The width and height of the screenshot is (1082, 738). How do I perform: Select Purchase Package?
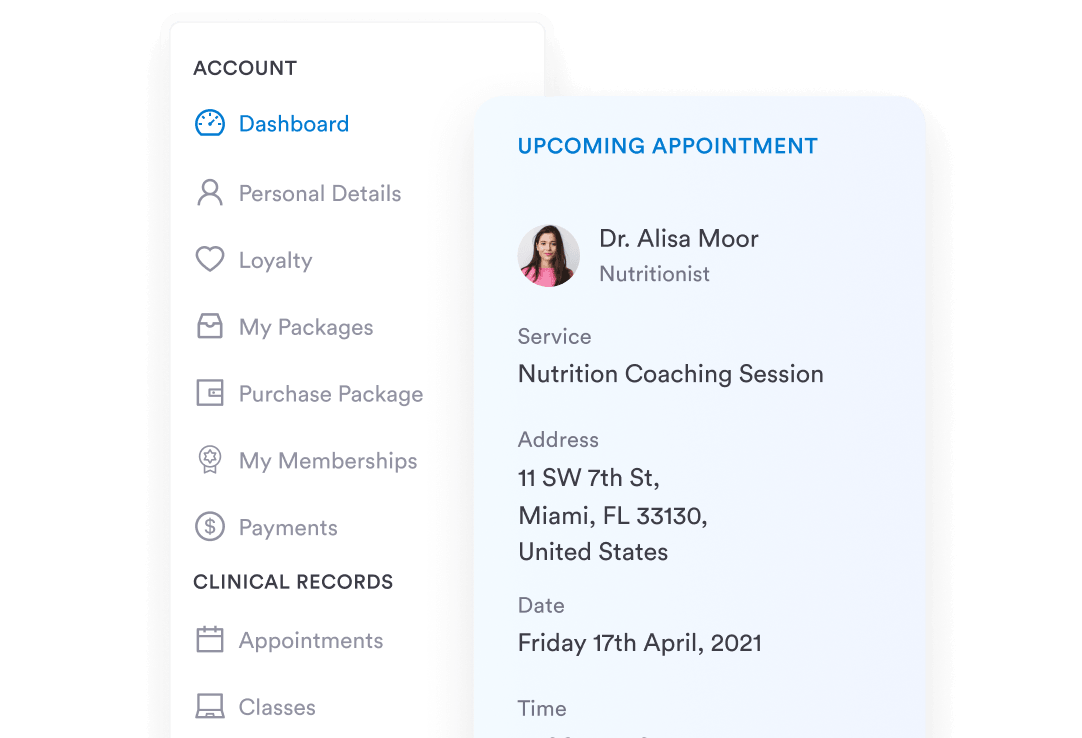(x=309, y=394)
